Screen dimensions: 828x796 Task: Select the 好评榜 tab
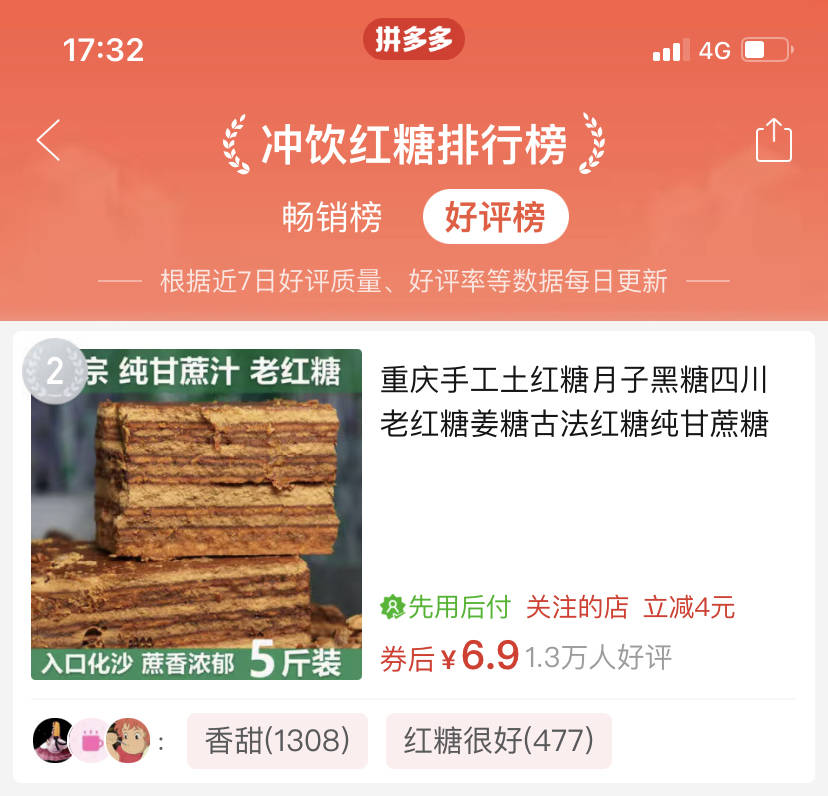(x=495, y=217)
